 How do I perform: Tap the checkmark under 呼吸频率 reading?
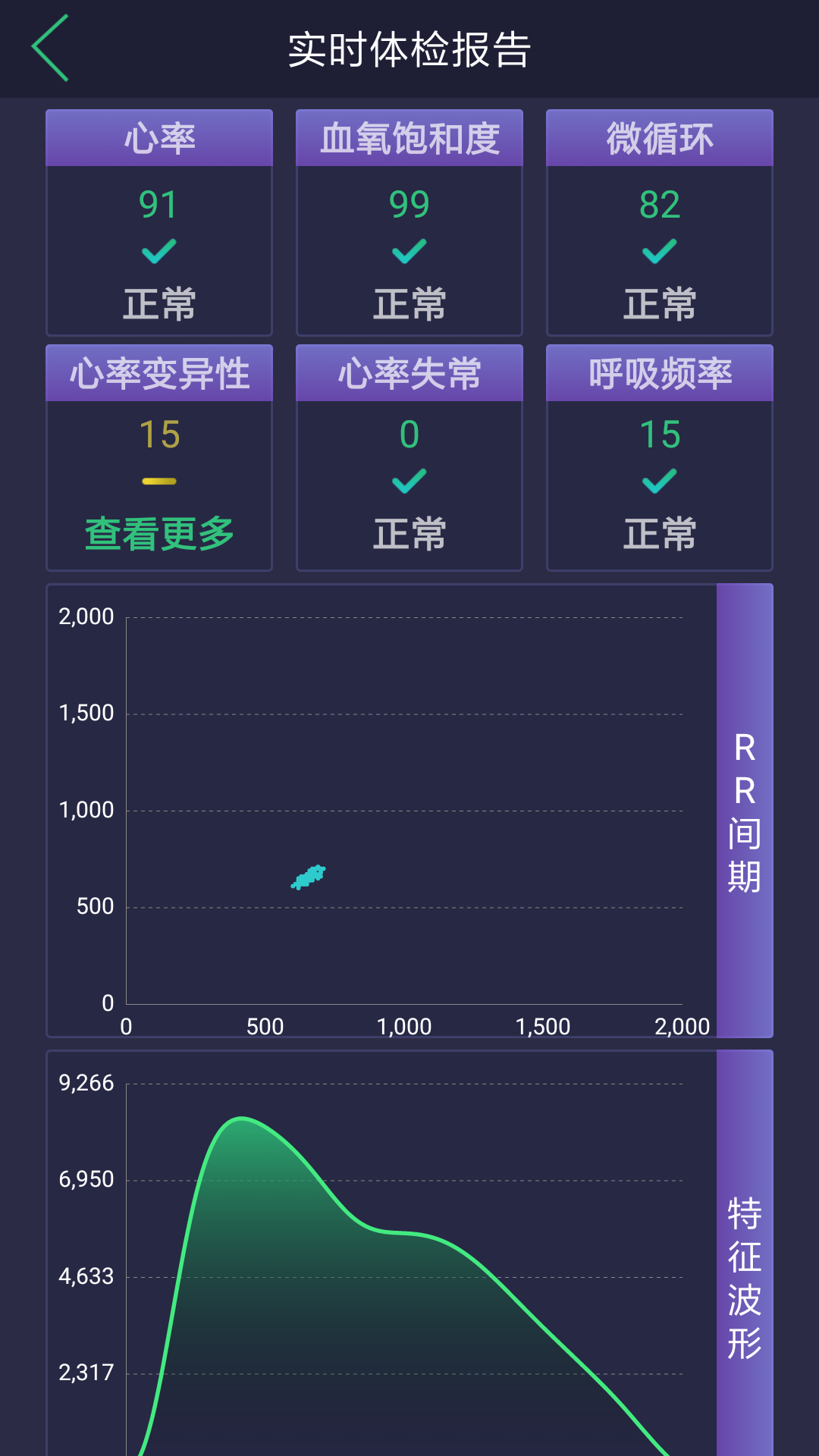(x=659, y=482)
